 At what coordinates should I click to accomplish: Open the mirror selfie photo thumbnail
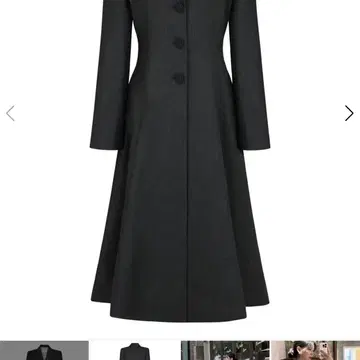[x=316, y=350]
